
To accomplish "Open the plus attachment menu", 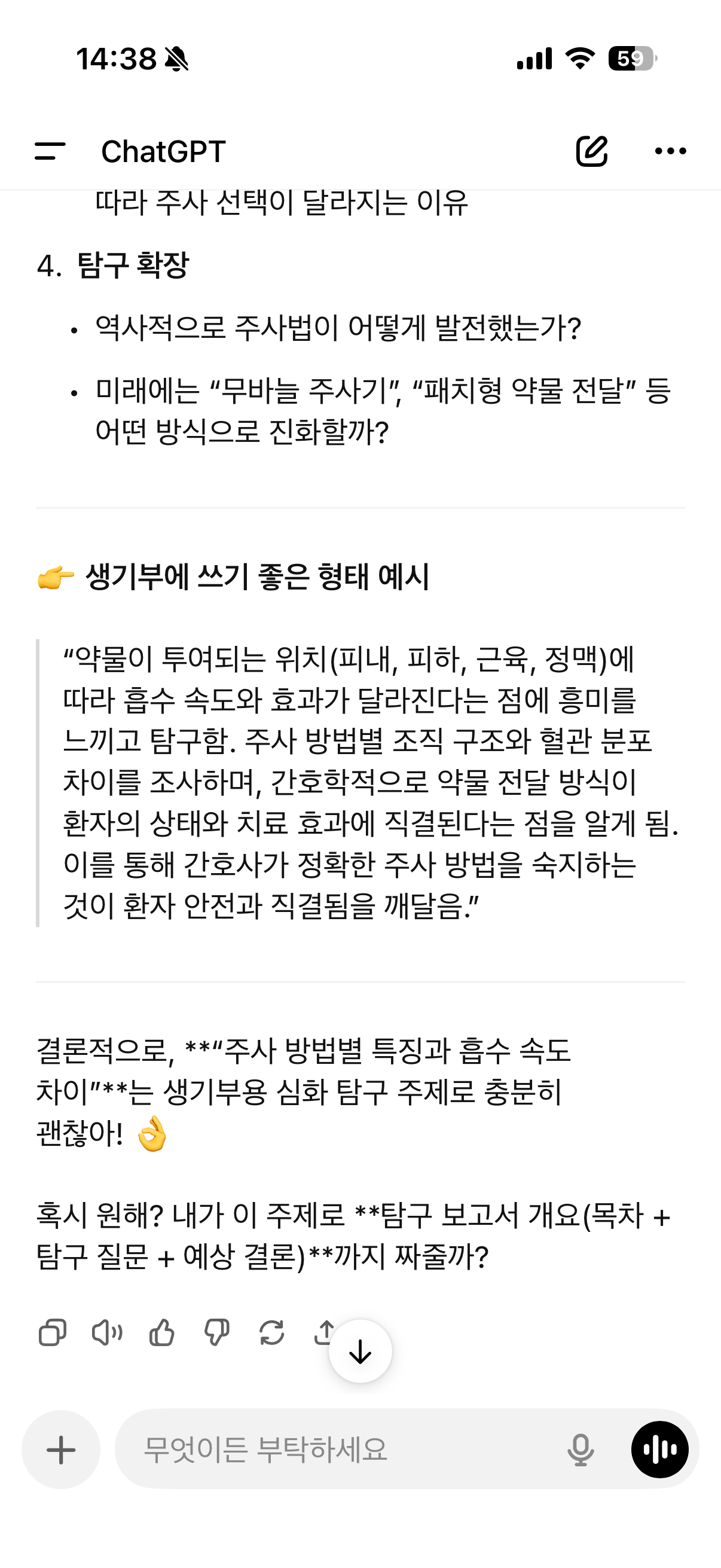I will [61, 1450].
